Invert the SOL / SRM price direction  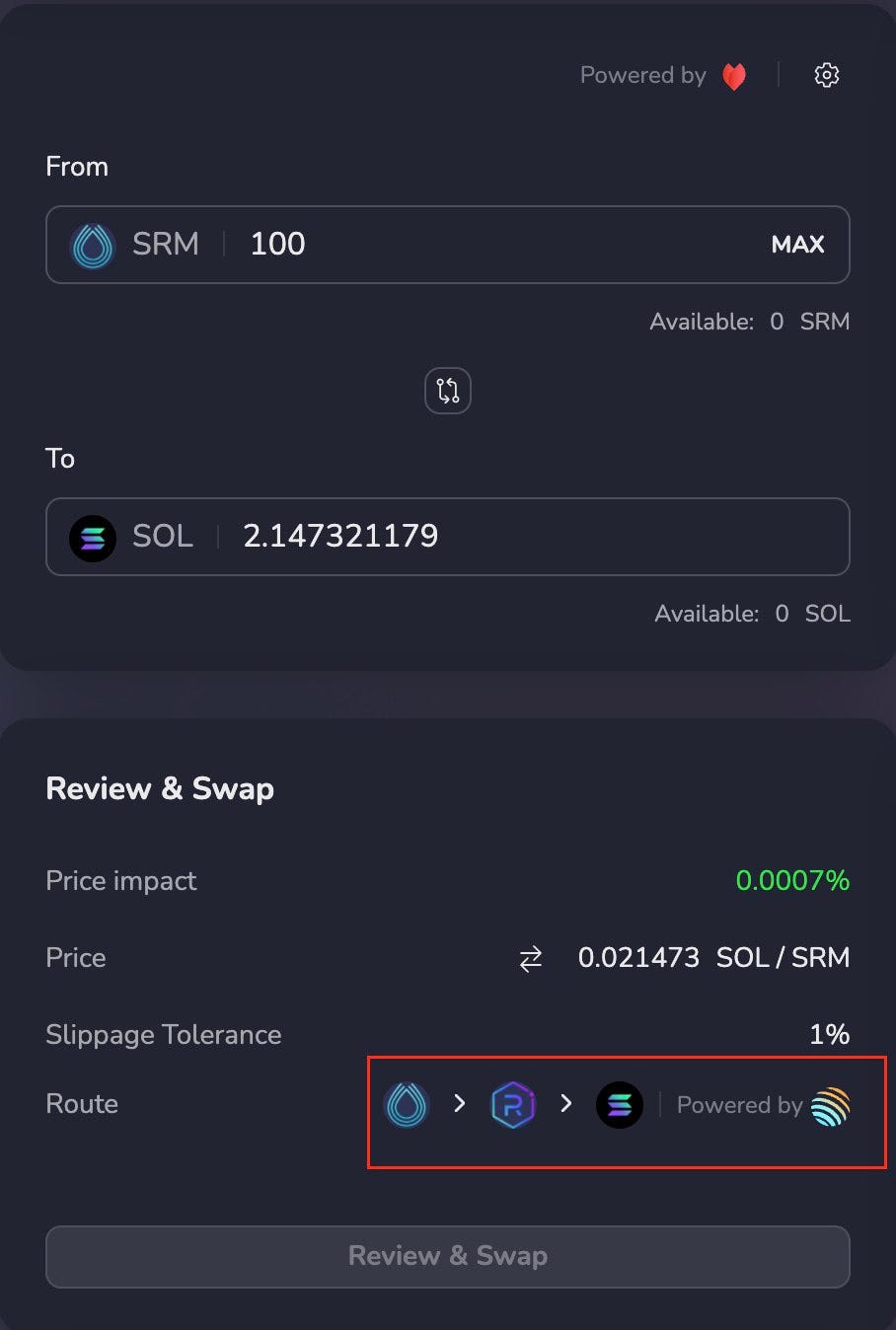click(x=531, y=958)
